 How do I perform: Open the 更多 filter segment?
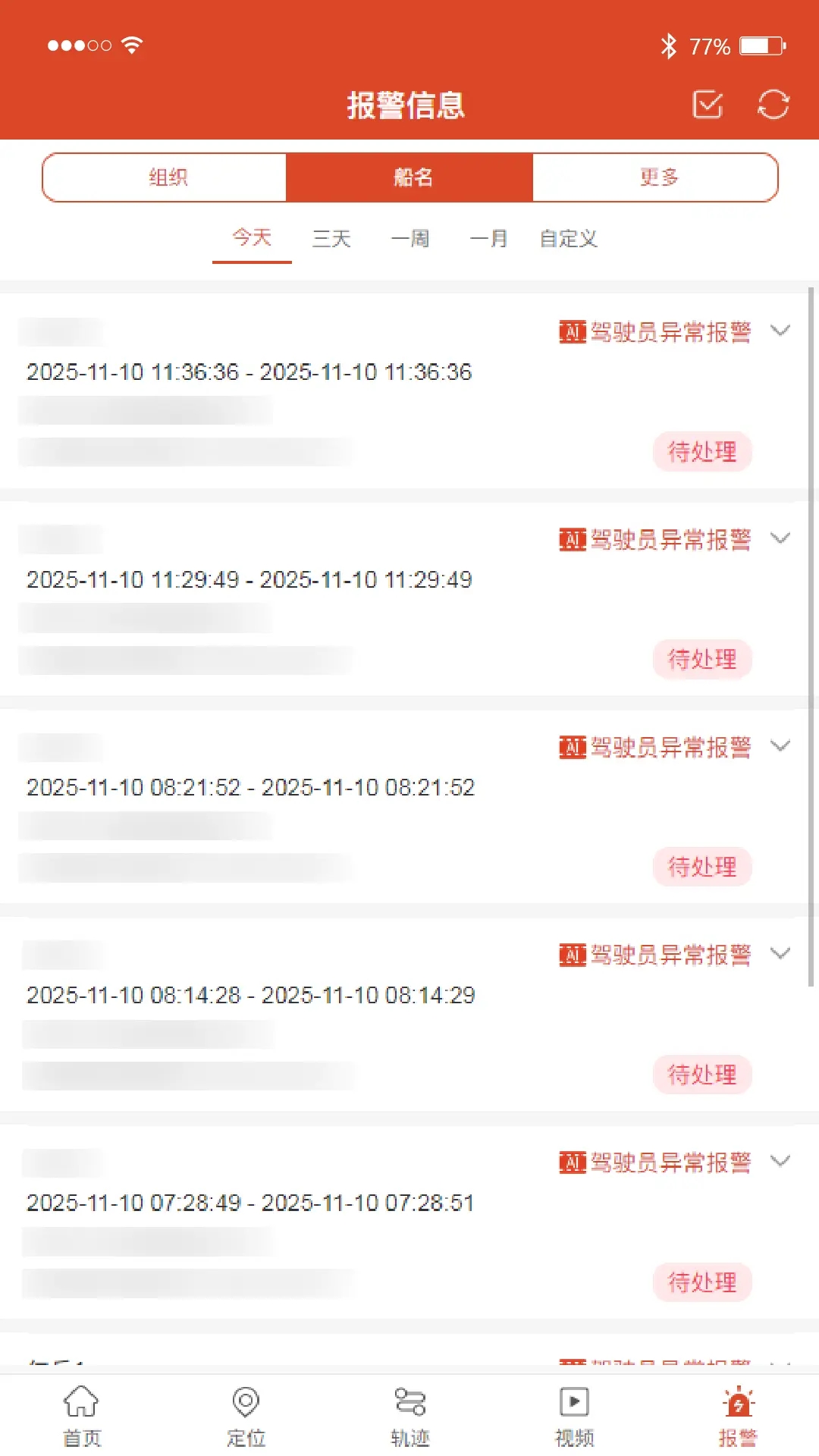click(x=657, y=177)
